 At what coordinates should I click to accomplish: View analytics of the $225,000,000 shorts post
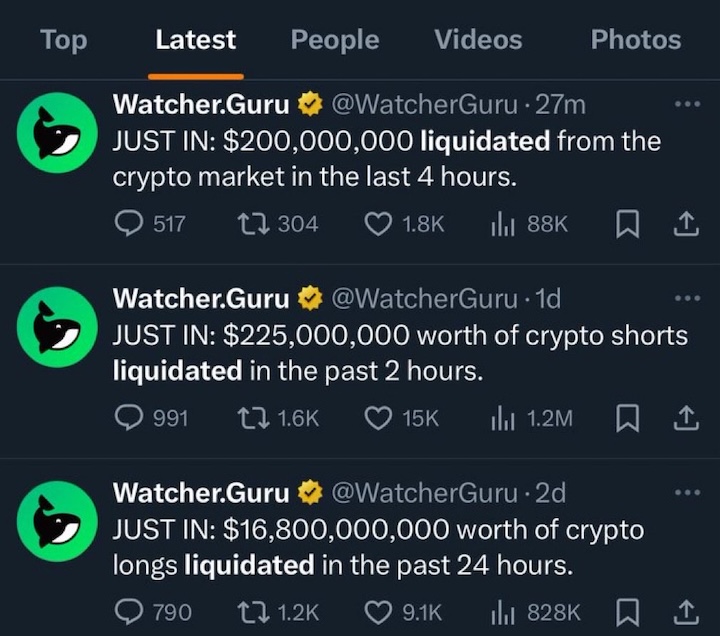pyautogui.click(x=501, y=418)
